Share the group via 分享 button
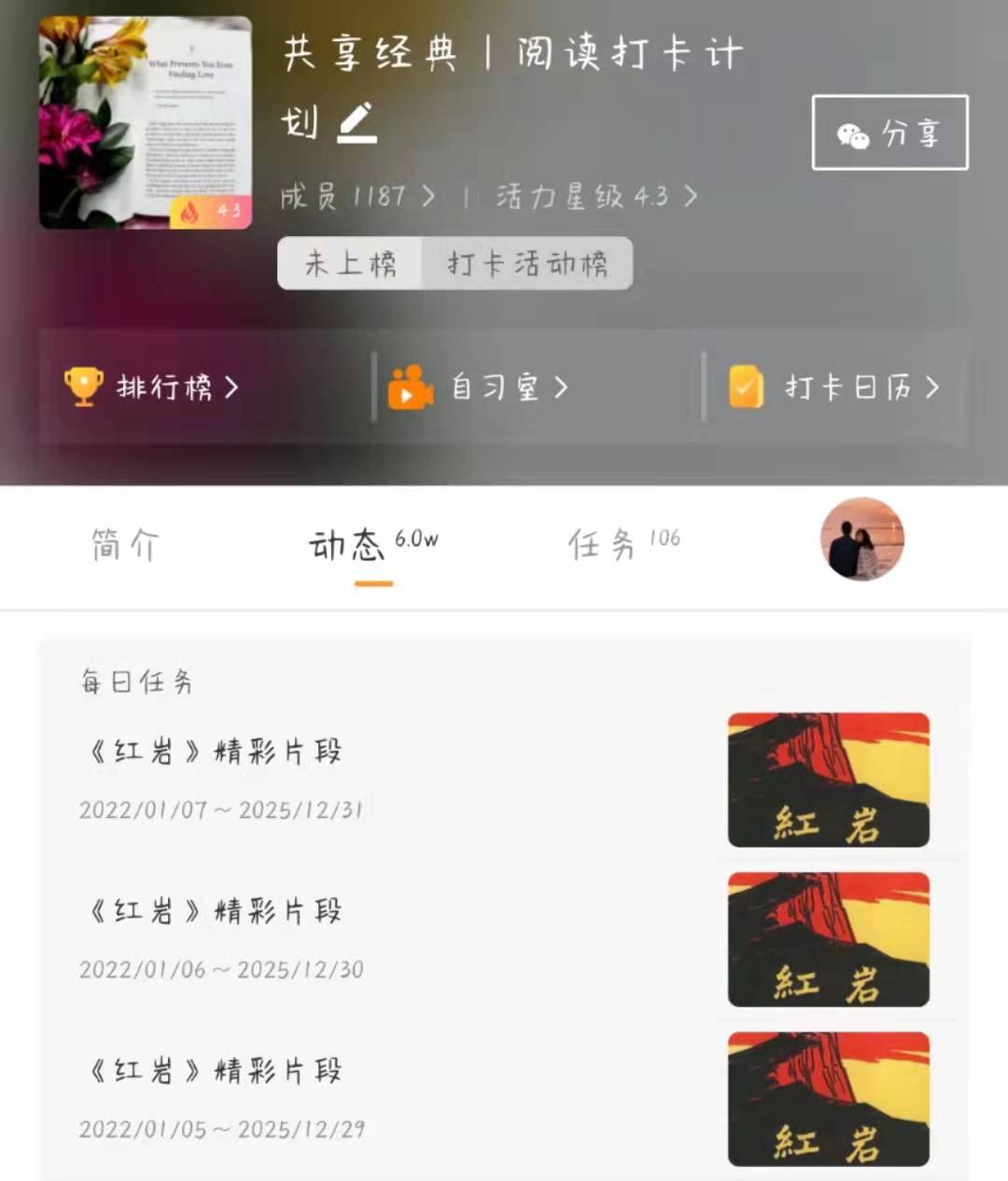Screen dimensions: 1008x1181 (x=889, y=134)
